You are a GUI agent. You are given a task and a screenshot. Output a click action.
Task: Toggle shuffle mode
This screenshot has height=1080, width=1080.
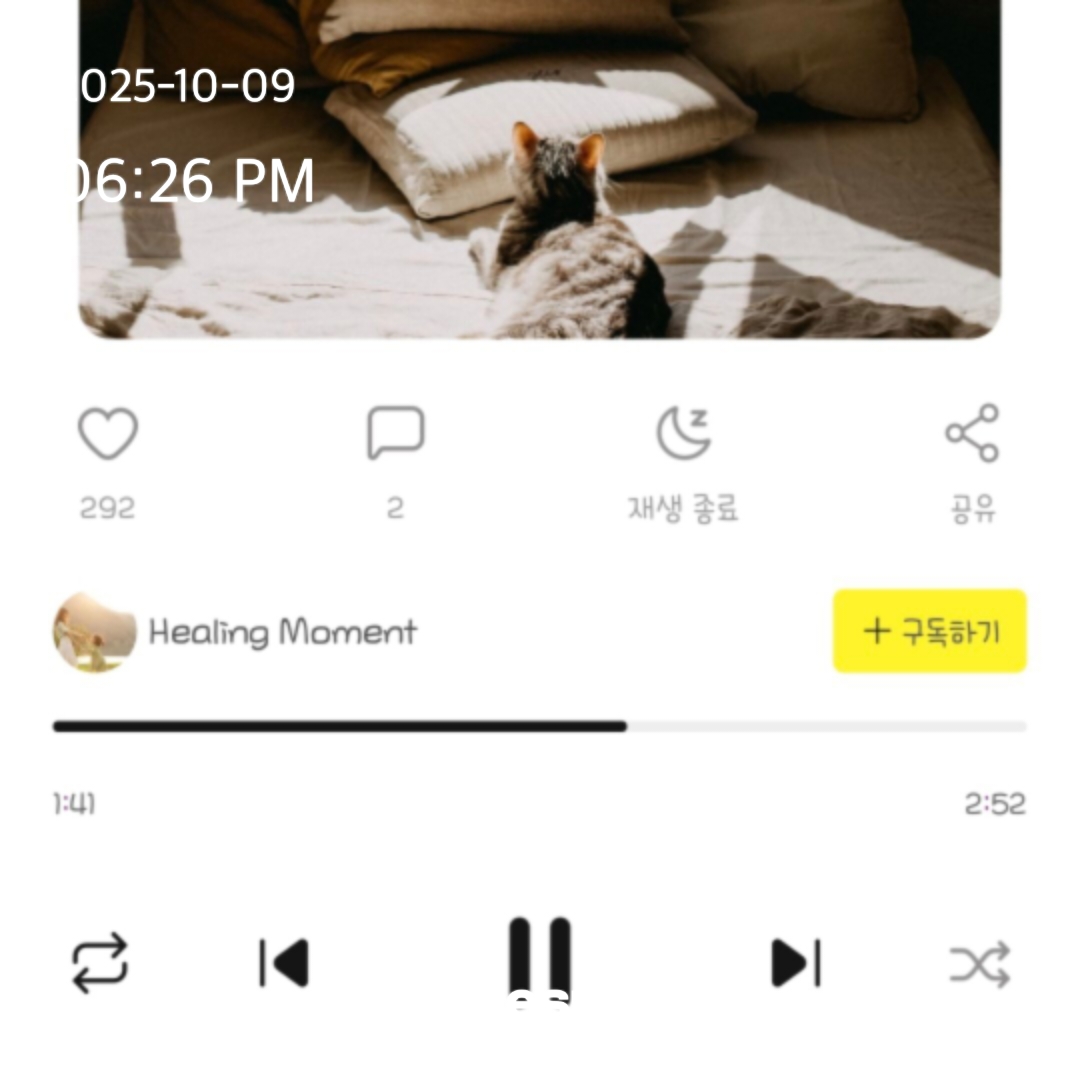980,965
